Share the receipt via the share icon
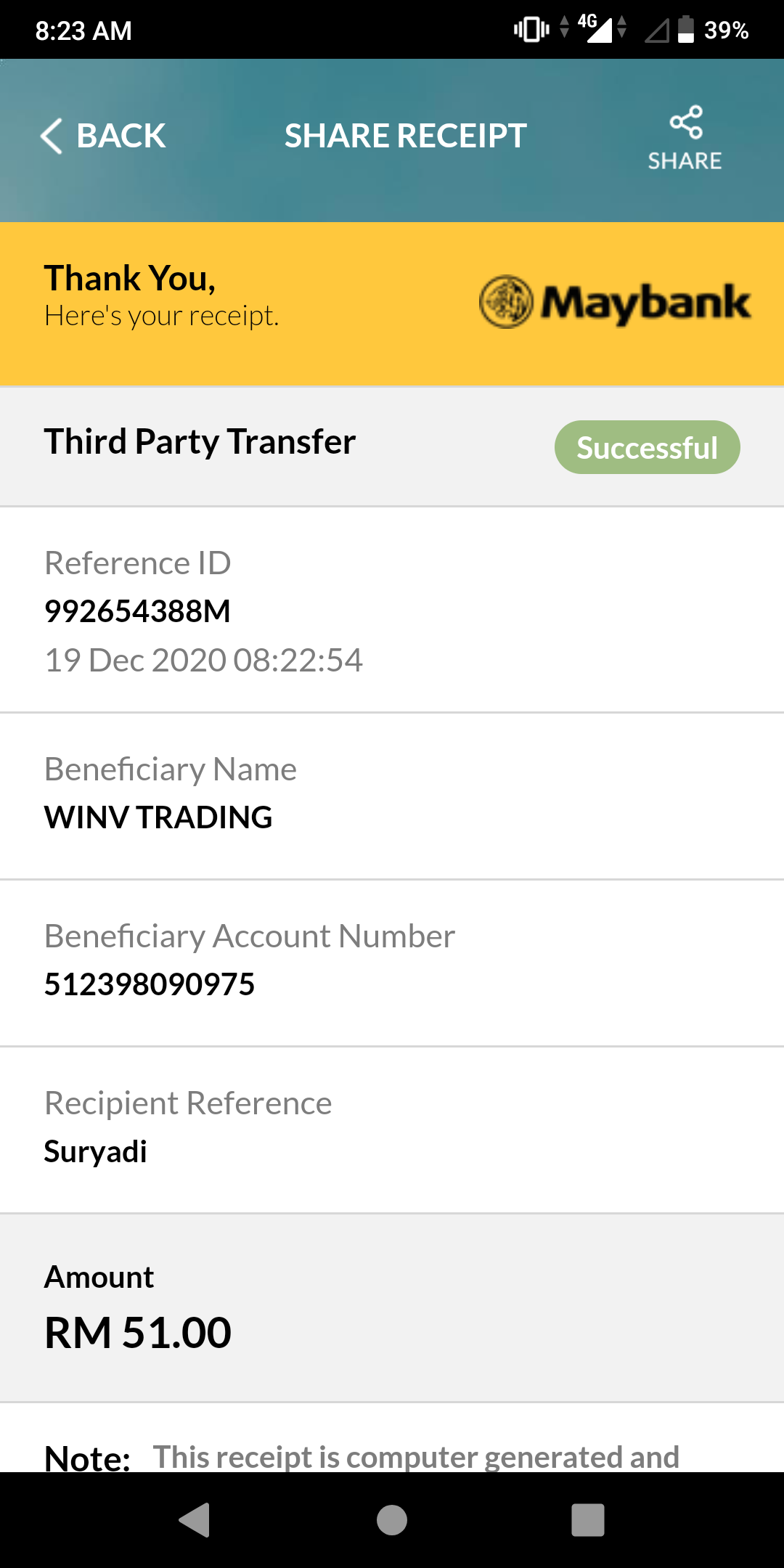The width and height of the screenshot is (784, 1568). click(x=685, y=138)
